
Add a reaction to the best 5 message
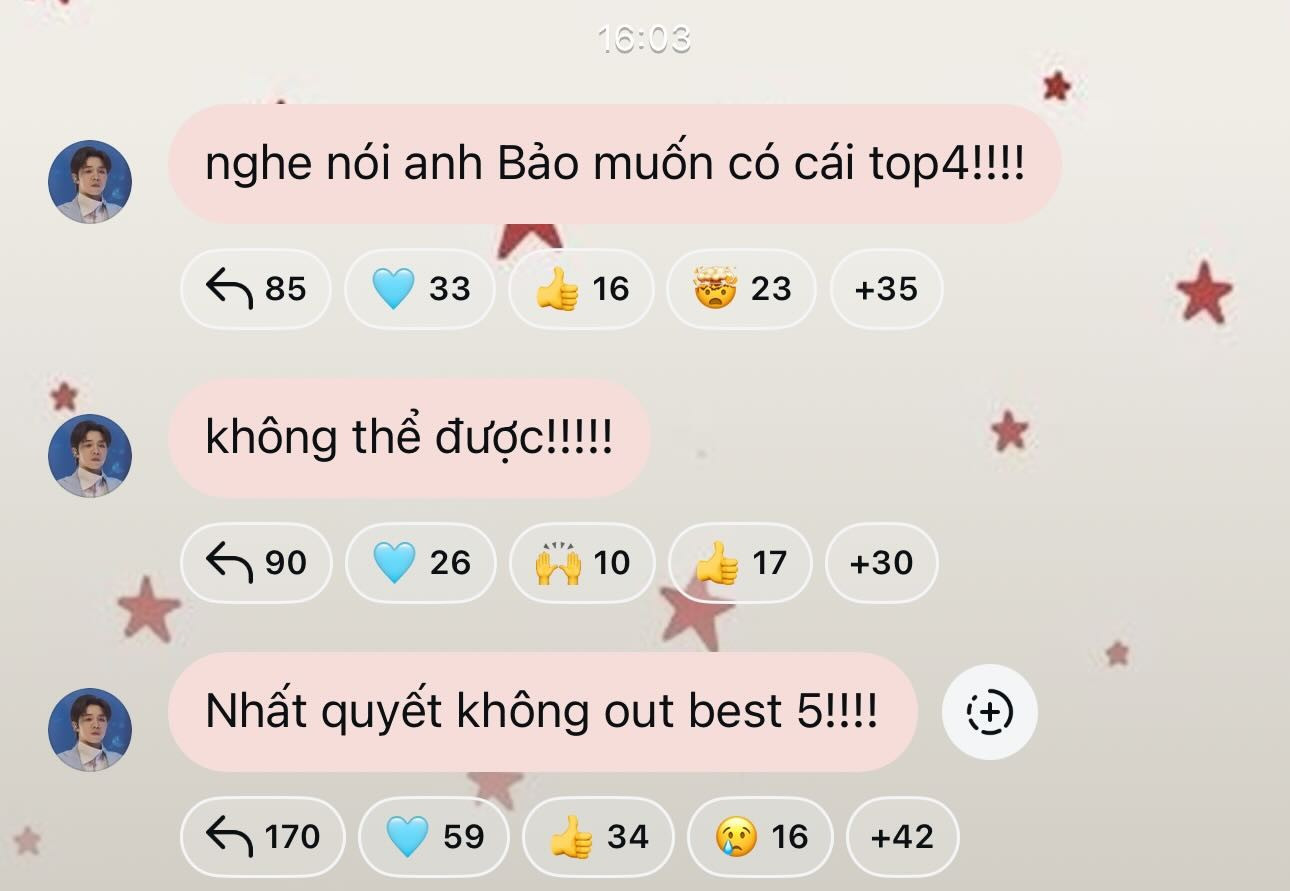[x=989, y=713]
